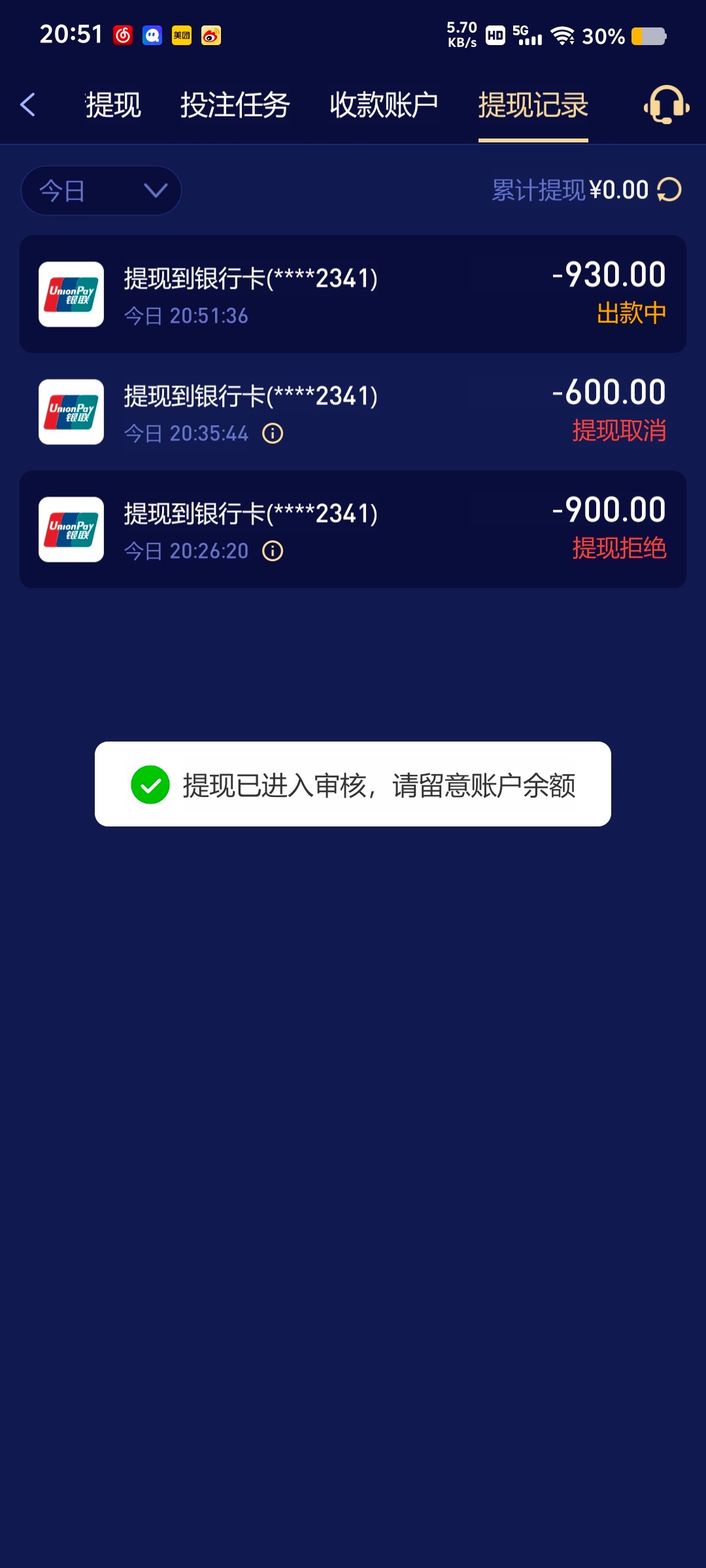Image resolution: width=706 pixels, height=1568 pixels.
Task: Refresh the 累计提现 total
Action: 669,190
